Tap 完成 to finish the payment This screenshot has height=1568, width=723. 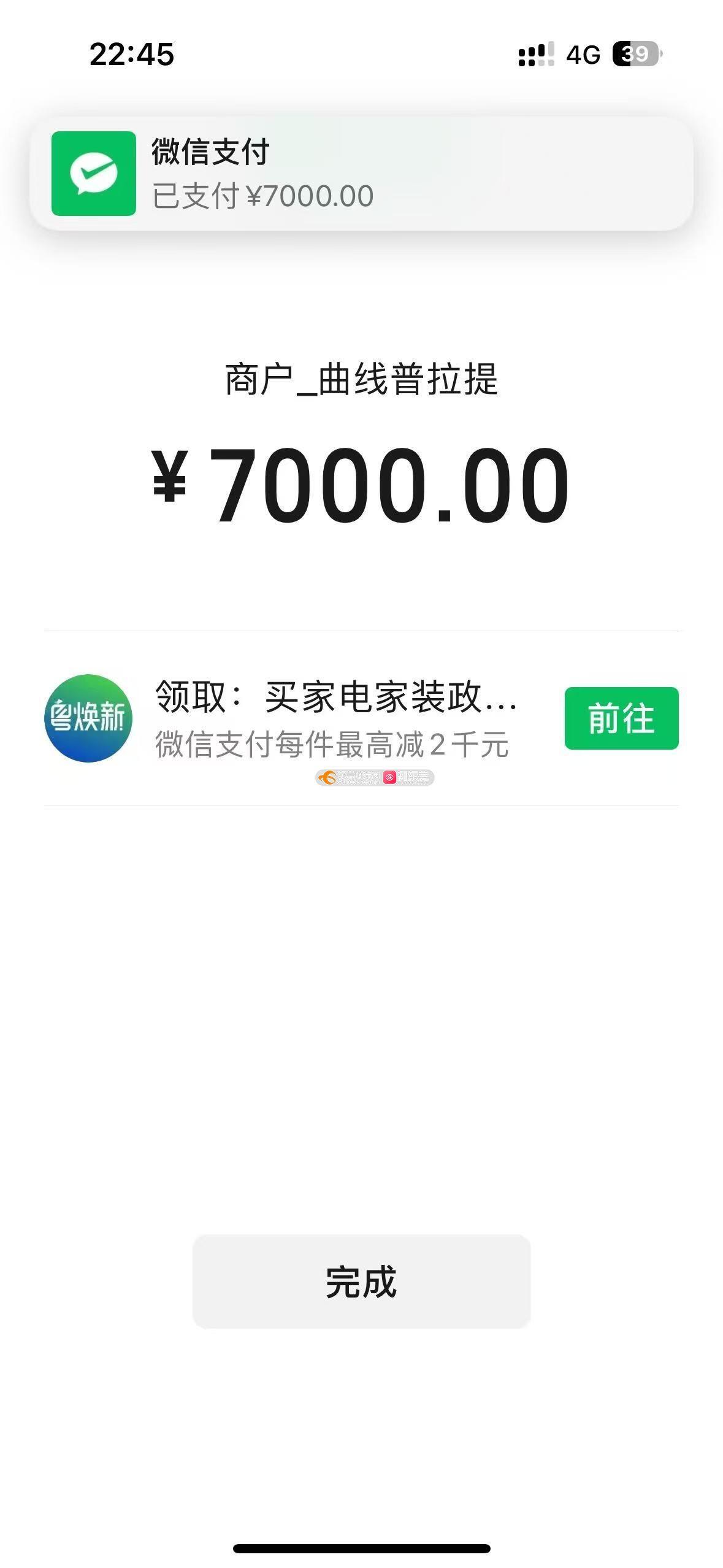point(361,1282)
